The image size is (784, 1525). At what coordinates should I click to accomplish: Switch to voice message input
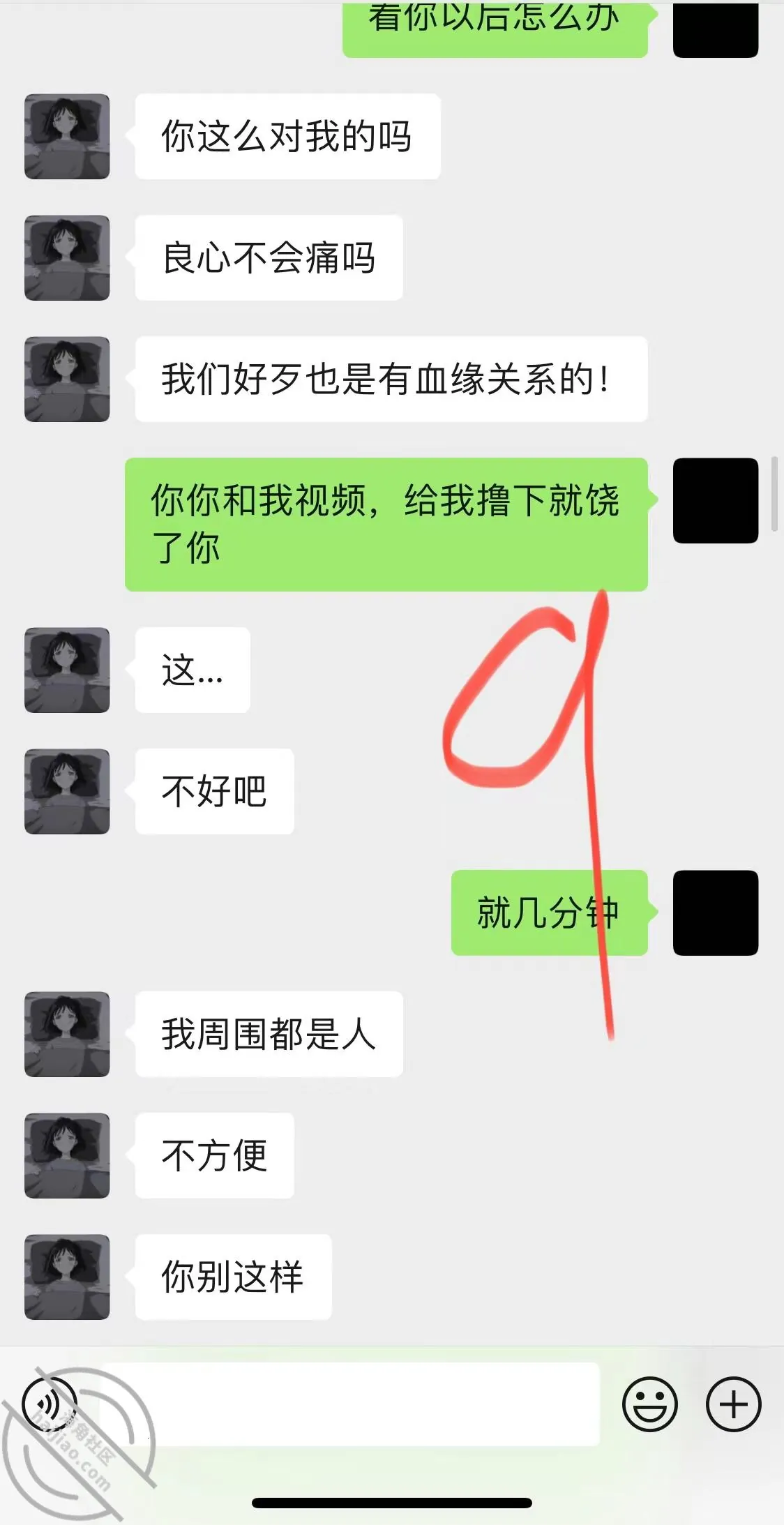click(50, 1404)
